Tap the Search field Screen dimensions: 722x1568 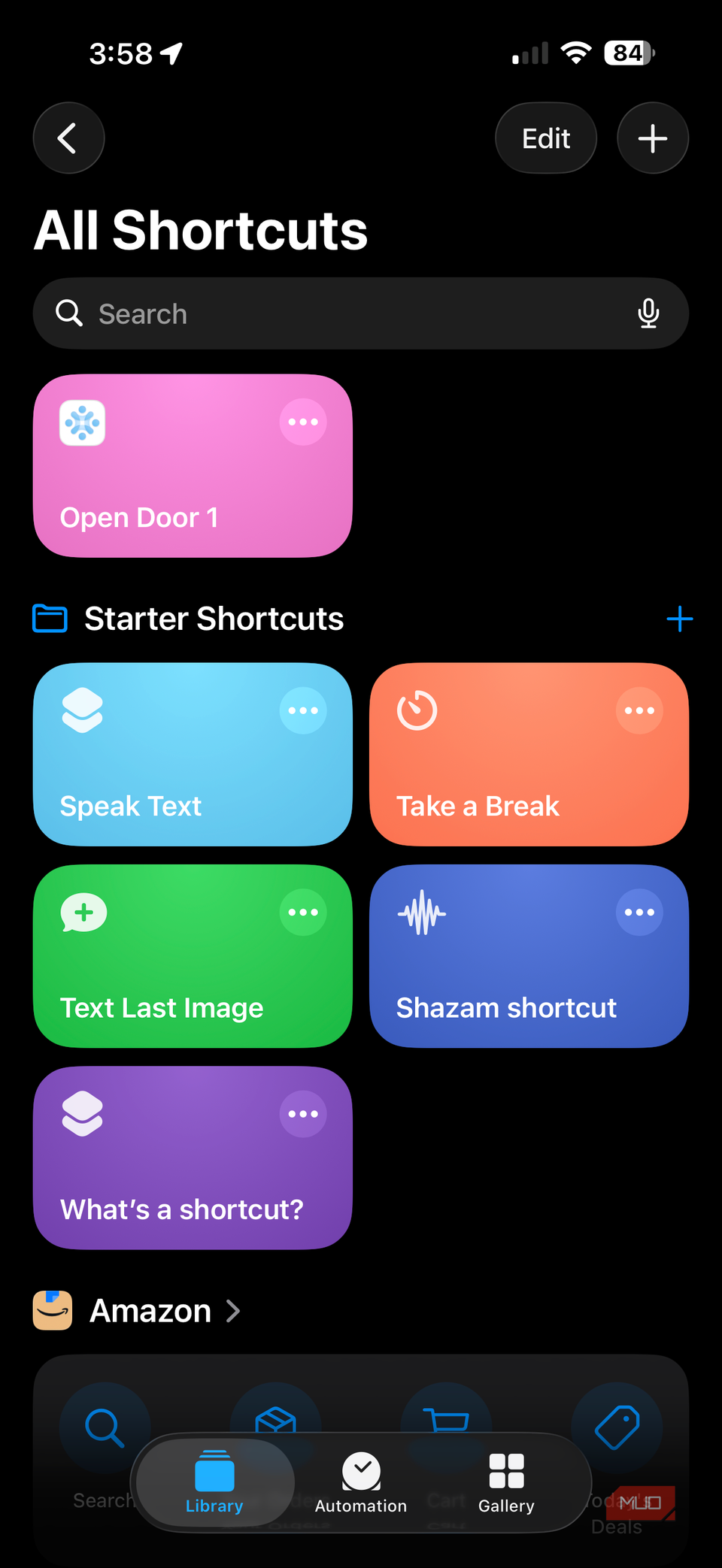point(301,313)
